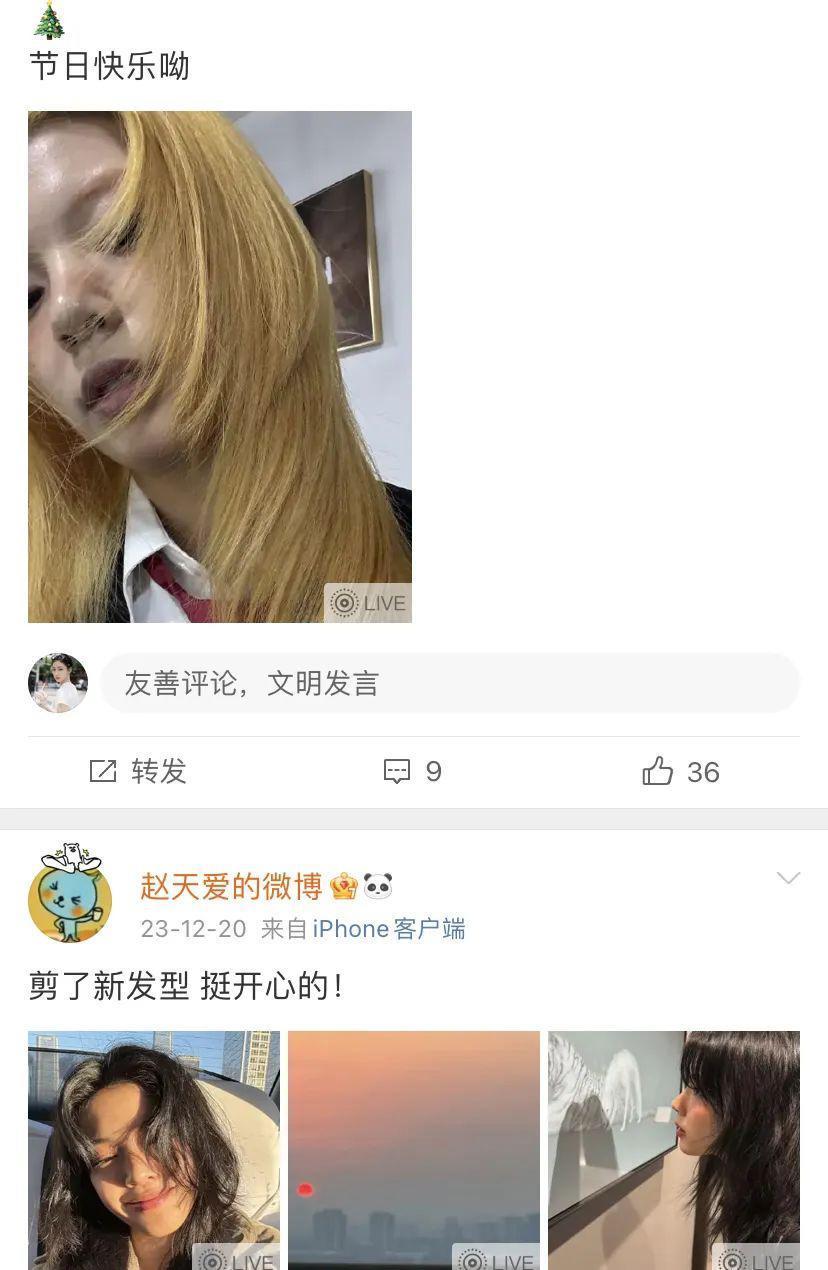Expand post options via the down chevron

tap(790, 878)
